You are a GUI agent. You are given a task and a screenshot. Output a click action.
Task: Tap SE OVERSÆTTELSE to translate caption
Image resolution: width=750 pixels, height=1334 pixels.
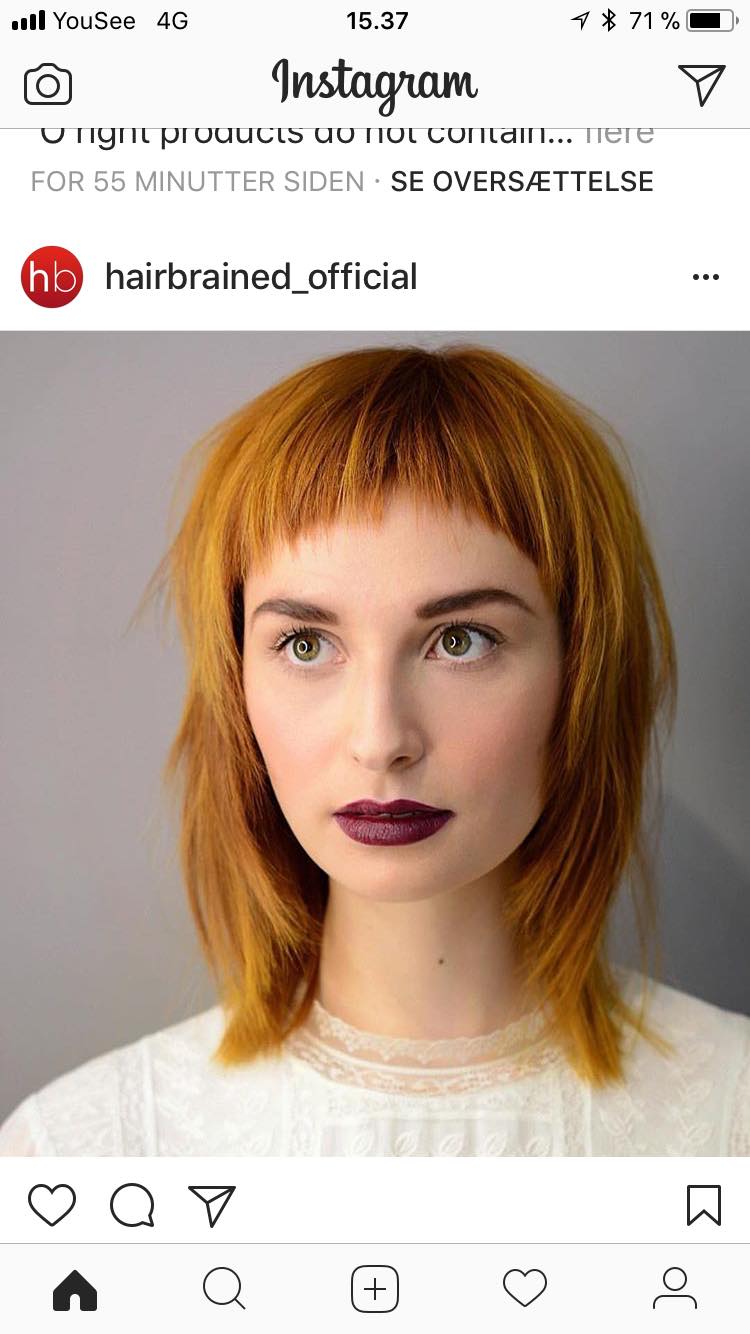pos(522,181)
